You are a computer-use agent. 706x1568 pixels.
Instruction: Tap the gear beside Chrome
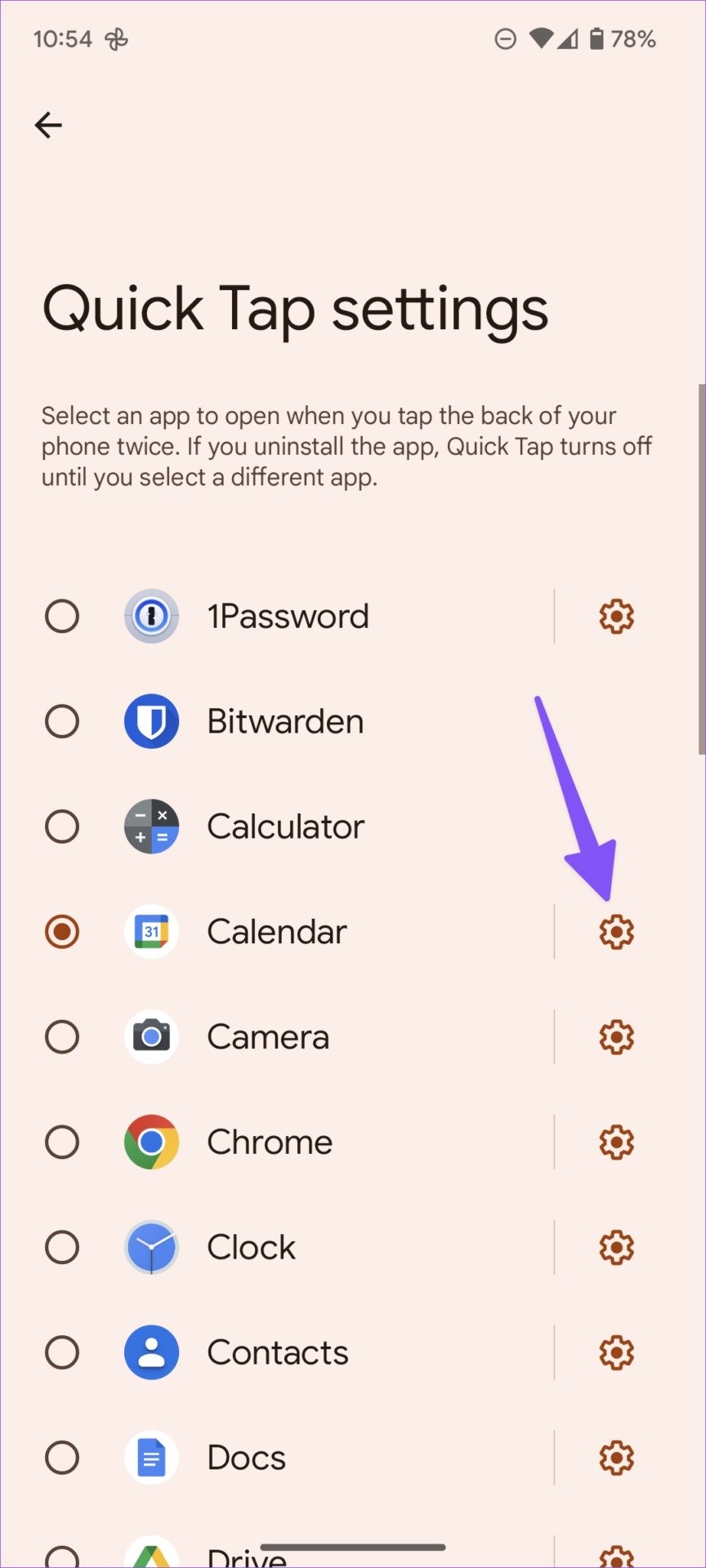pyautogui.click(x=616, y=1142)
